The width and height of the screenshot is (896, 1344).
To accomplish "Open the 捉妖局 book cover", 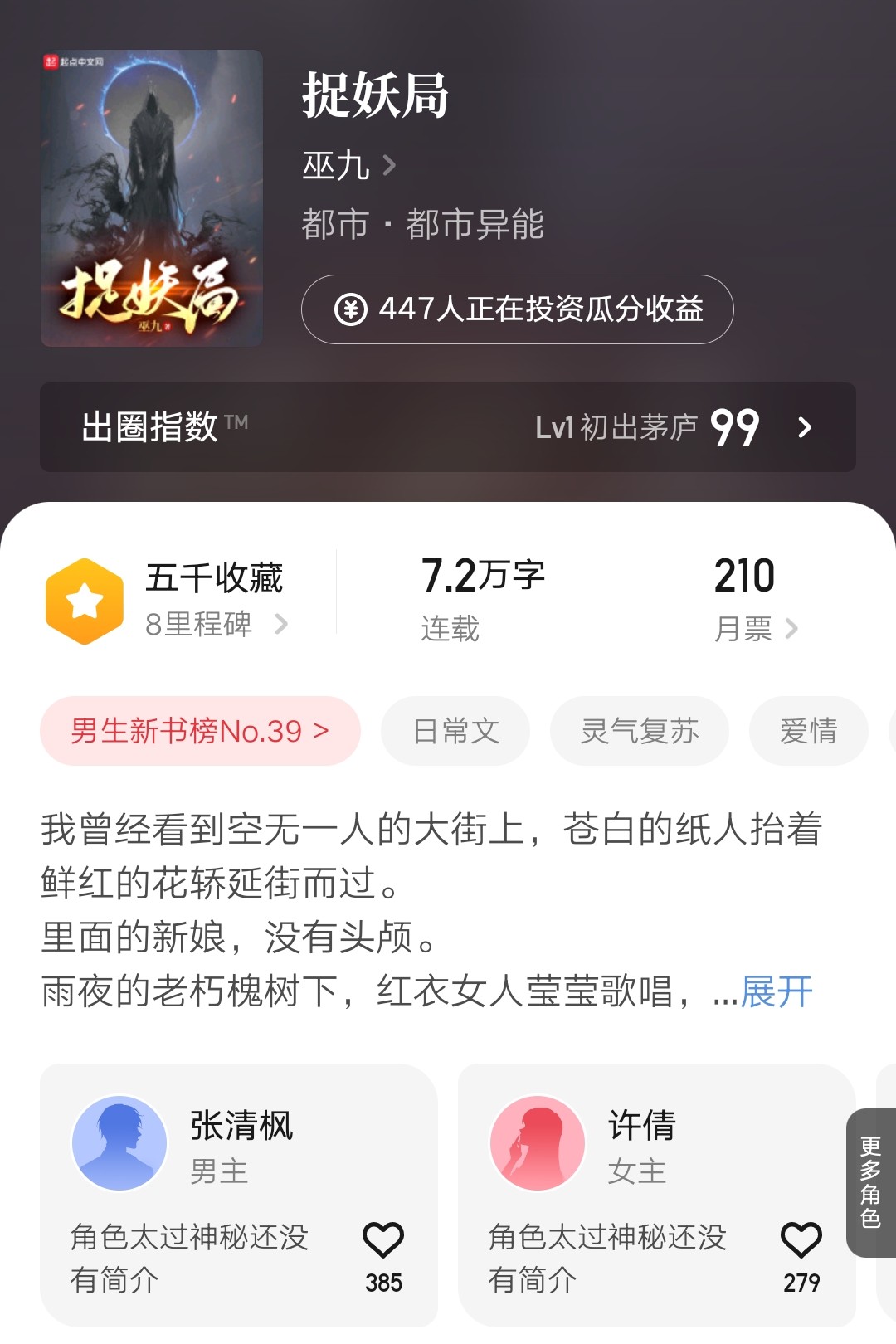I will pos(152,198).
